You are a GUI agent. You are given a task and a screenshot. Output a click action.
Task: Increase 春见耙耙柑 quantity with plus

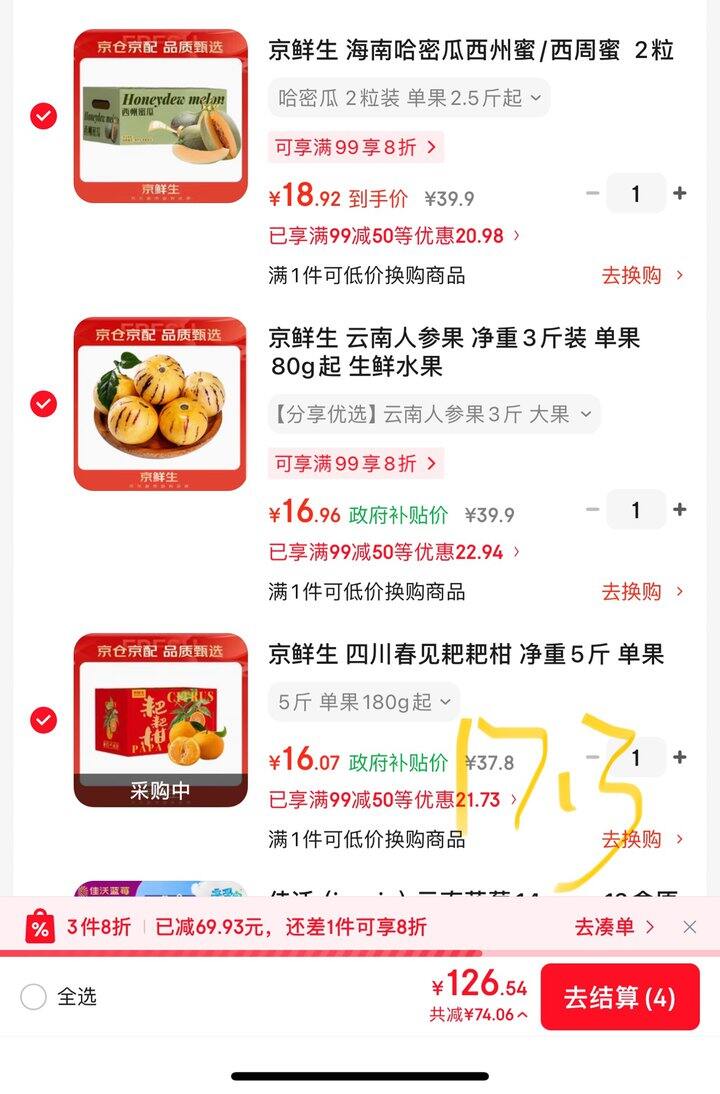tap(680, 757)
